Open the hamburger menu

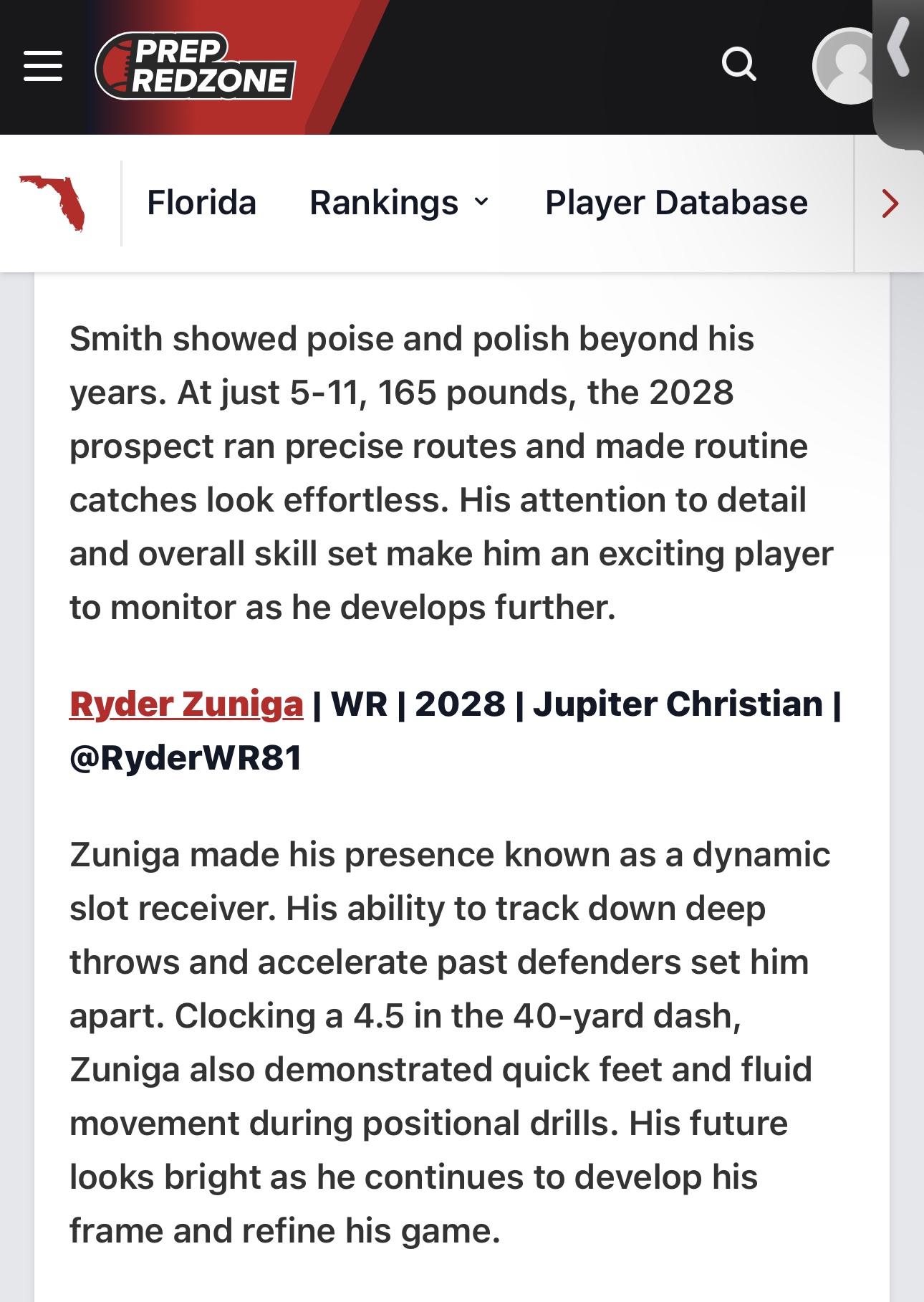tap(43, 66)
